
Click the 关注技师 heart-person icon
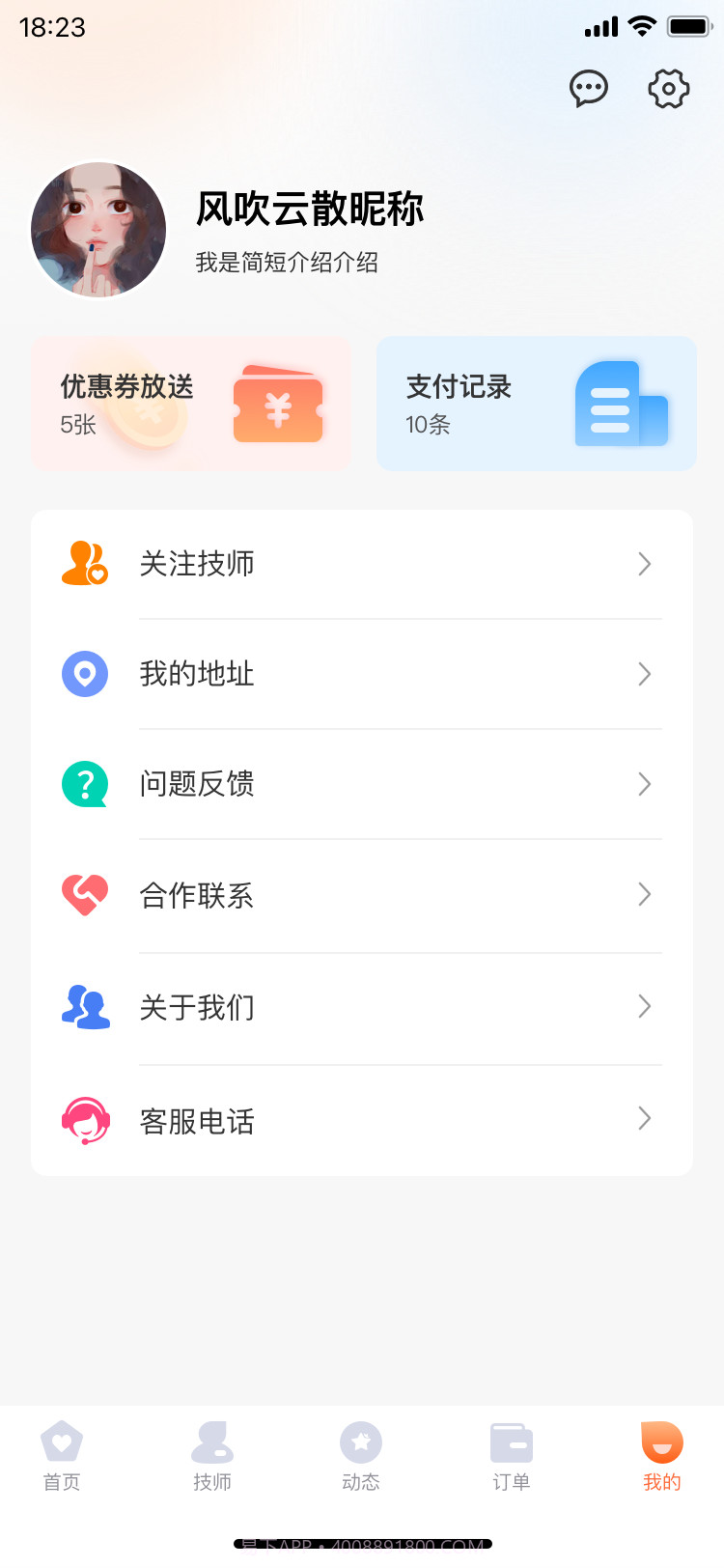click(85, 564)
